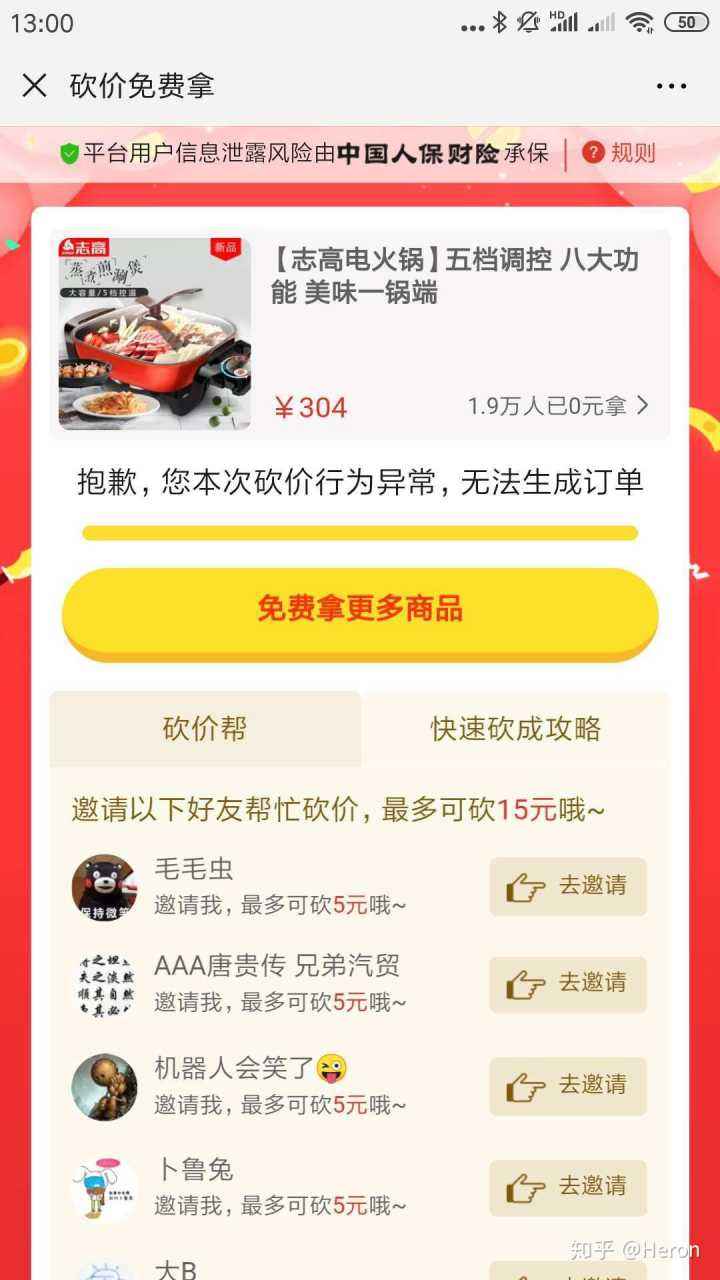Switch to the 快速砍成攻略 tab
This screenshot has height=1280, width=720.
pos(515,729)
